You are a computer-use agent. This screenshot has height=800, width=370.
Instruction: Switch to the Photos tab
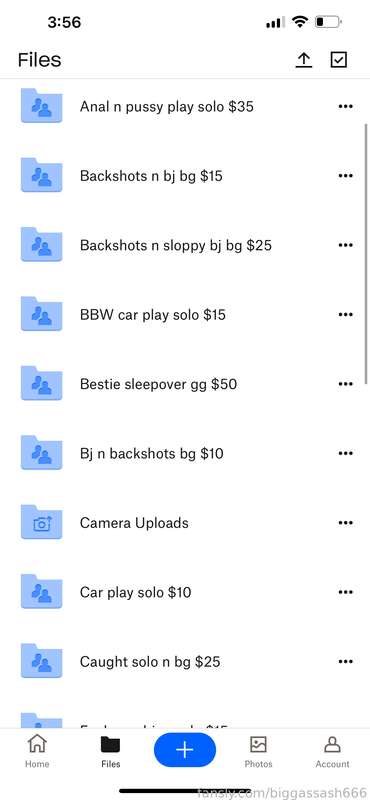point(258,751)
